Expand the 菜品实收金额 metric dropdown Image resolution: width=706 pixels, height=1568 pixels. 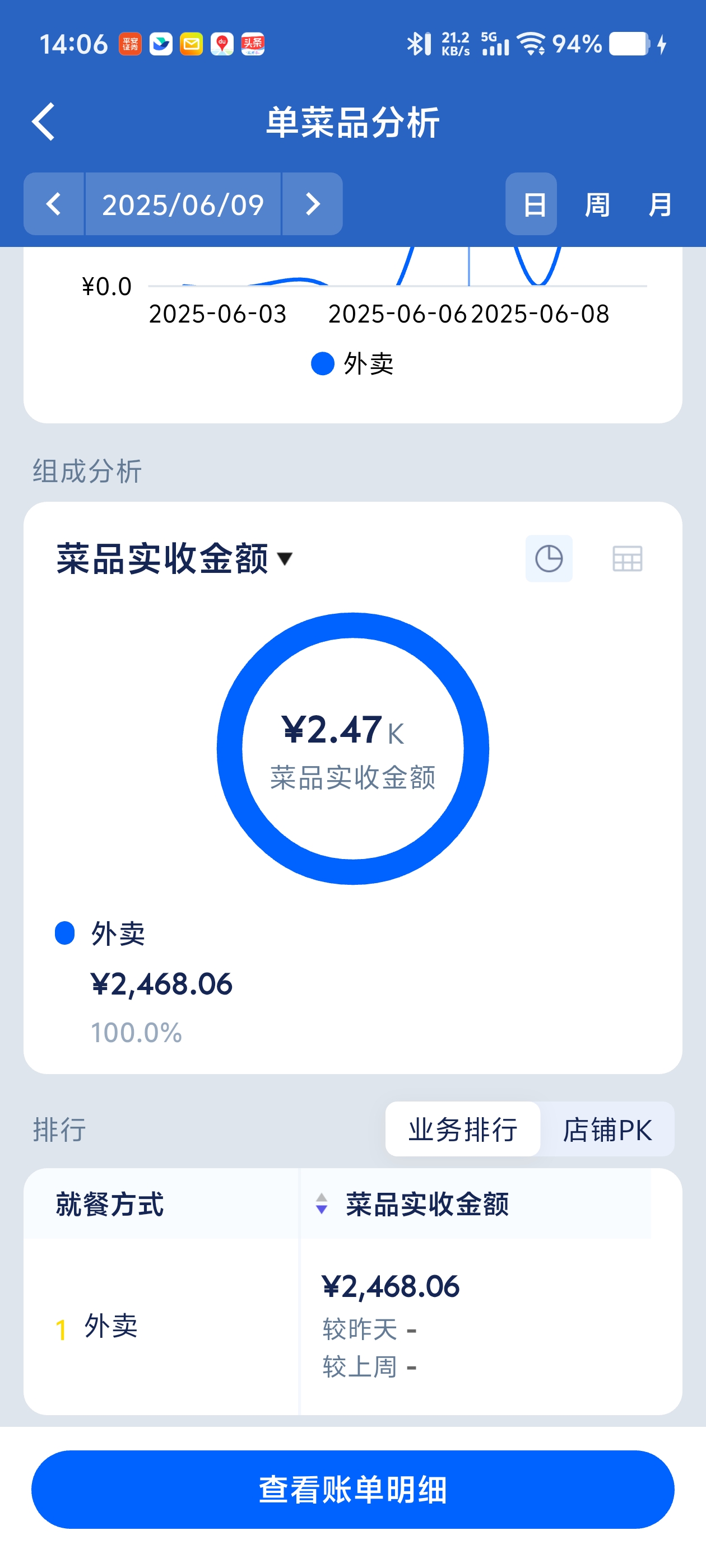click(x=175, y=558)
